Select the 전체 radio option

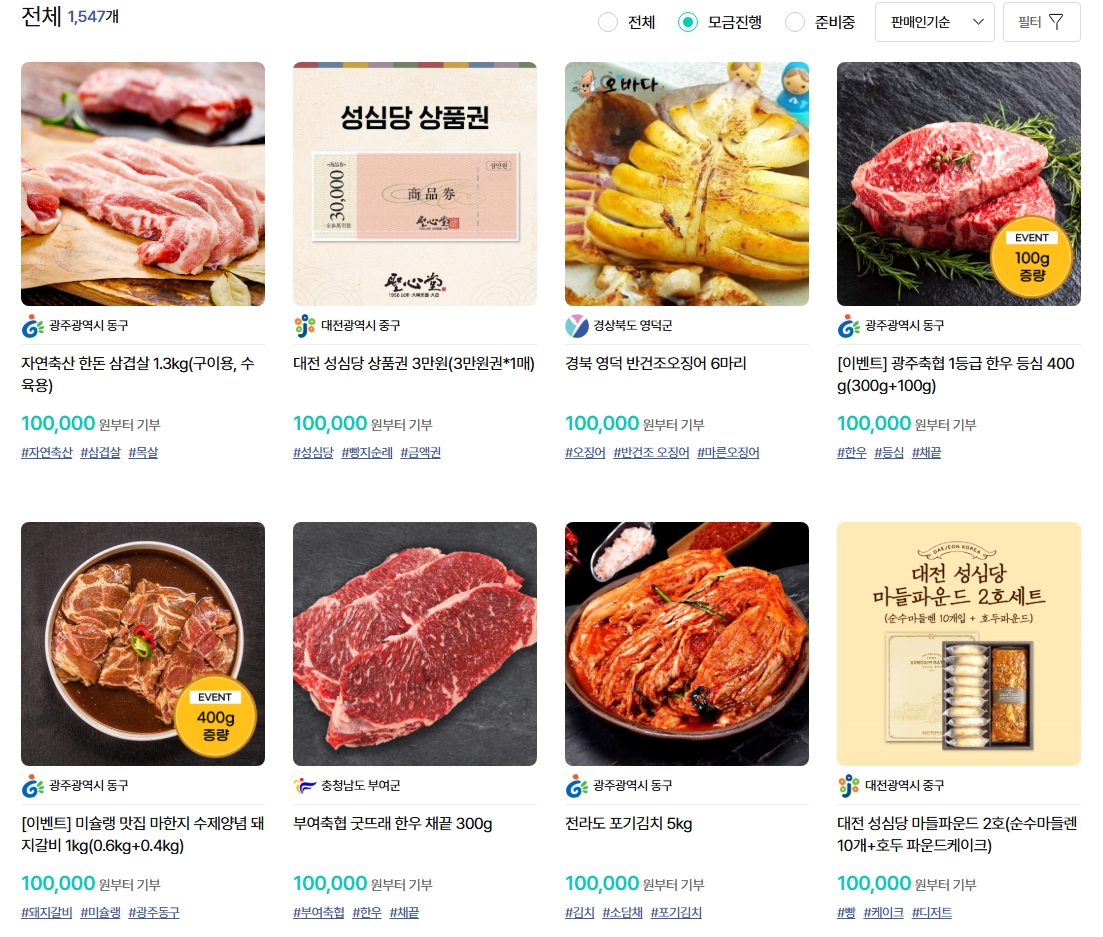608,22
